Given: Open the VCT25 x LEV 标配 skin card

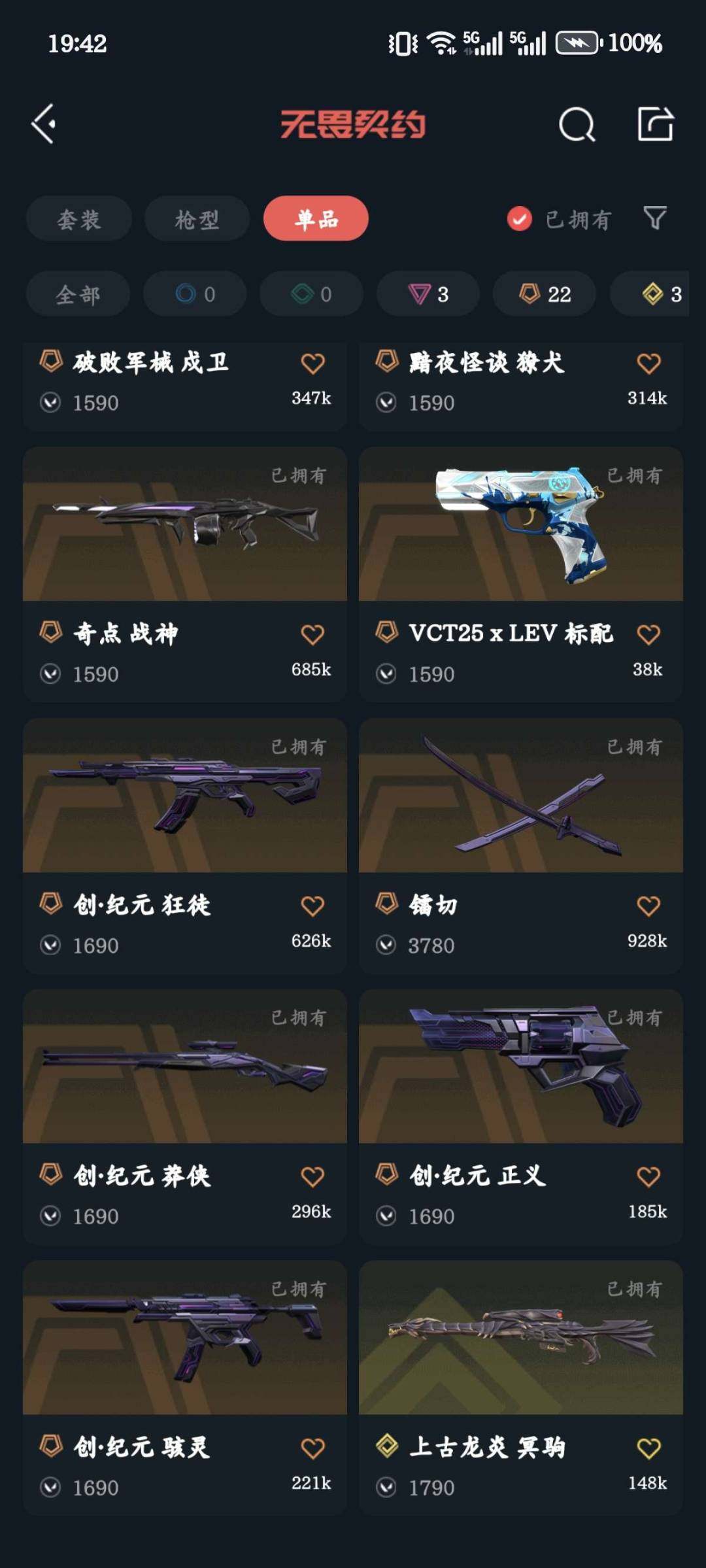Looking at the screenshot, I should point(521,524).
